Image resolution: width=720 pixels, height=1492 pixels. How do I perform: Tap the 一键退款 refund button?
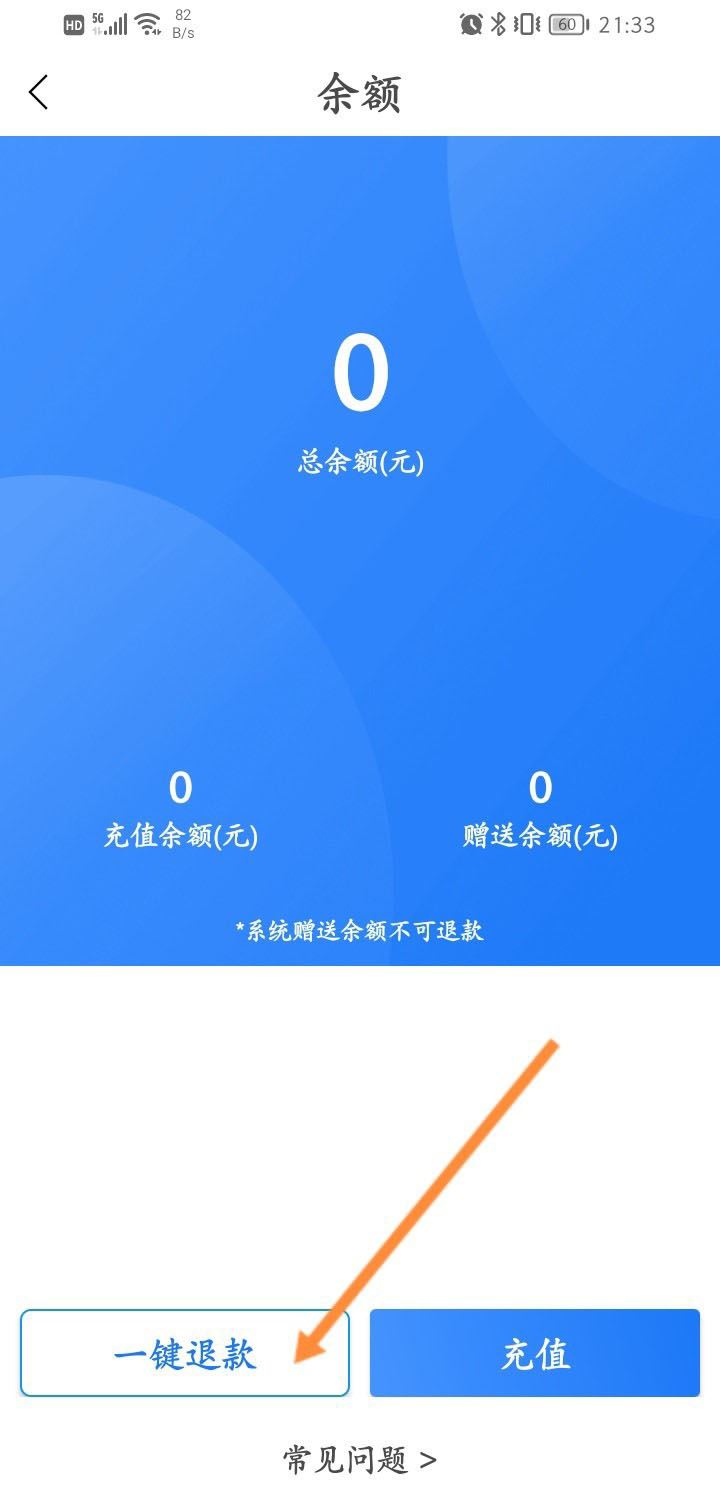pyautogui.click(x=185, y=1353)
